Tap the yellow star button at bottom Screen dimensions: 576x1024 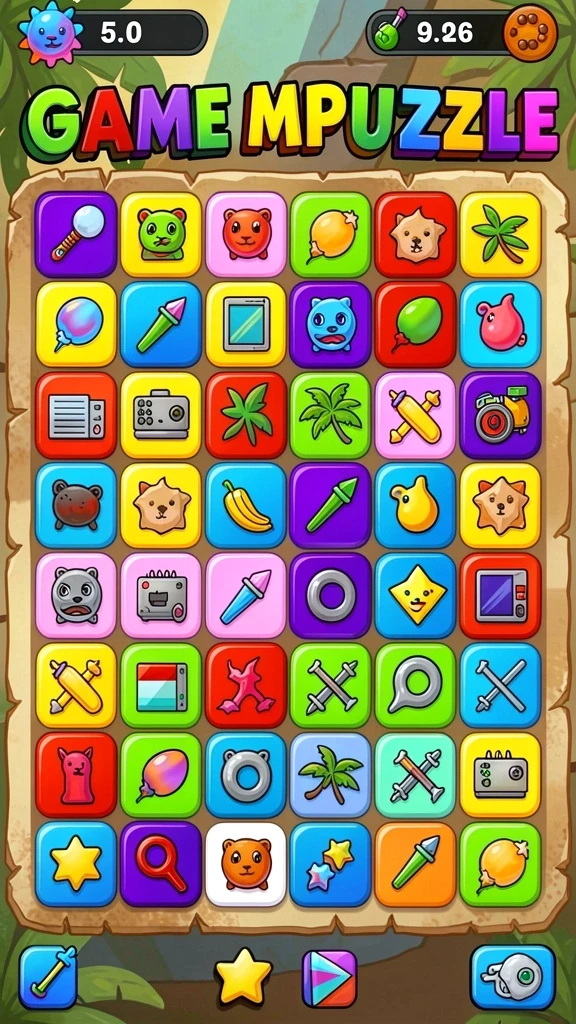[x=244, y=976]
